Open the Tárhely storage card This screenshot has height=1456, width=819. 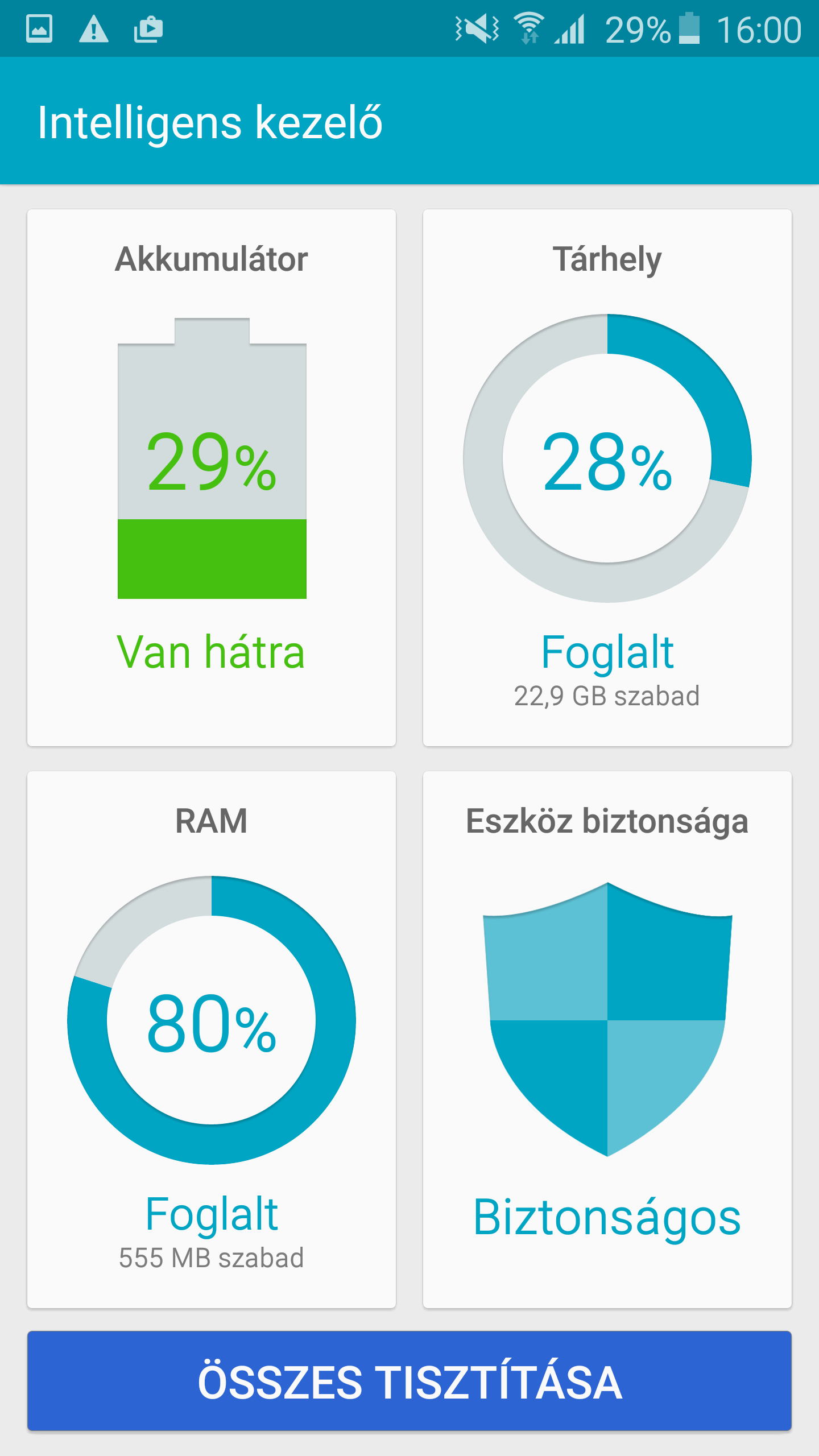pyautogui.click(x=607, y=478)
